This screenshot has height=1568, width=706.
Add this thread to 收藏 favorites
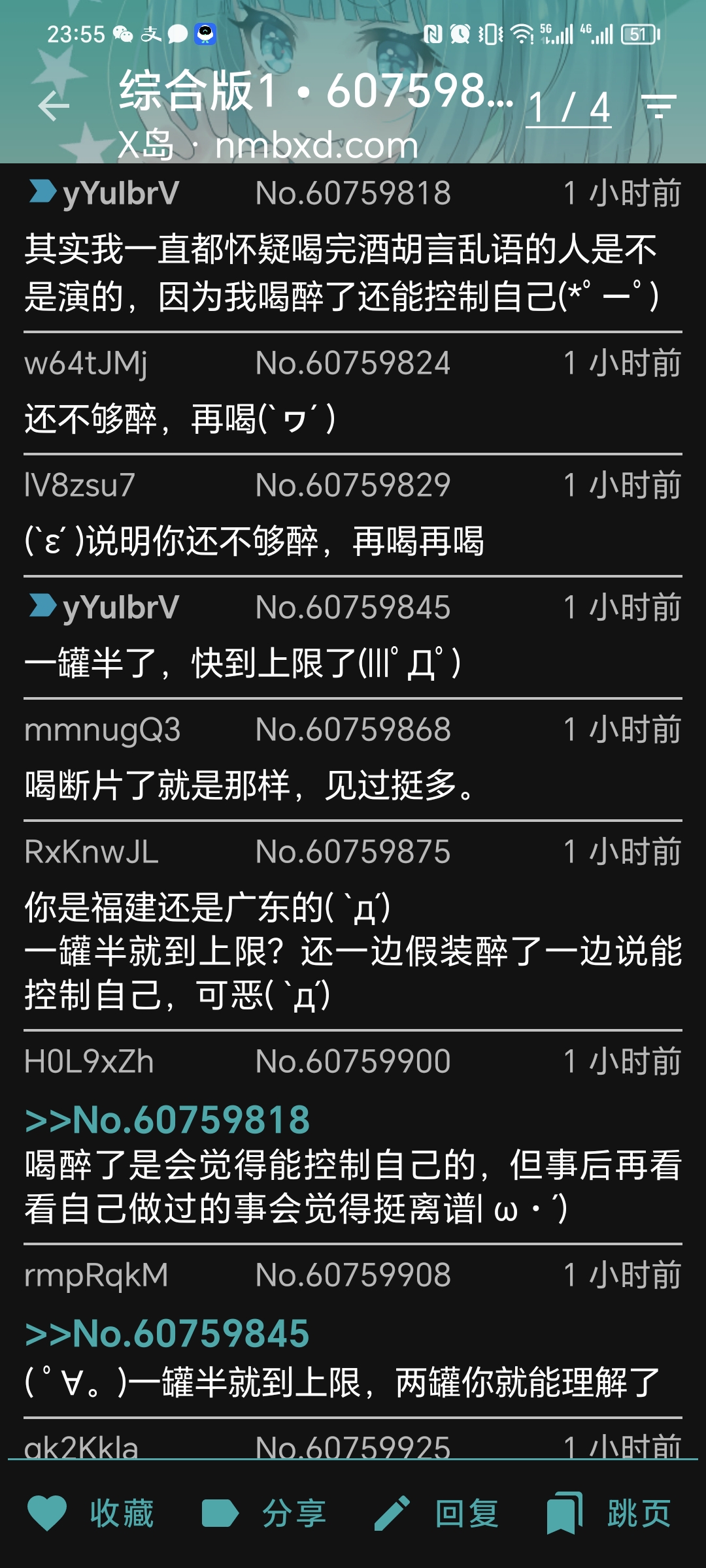point(92,1513)
